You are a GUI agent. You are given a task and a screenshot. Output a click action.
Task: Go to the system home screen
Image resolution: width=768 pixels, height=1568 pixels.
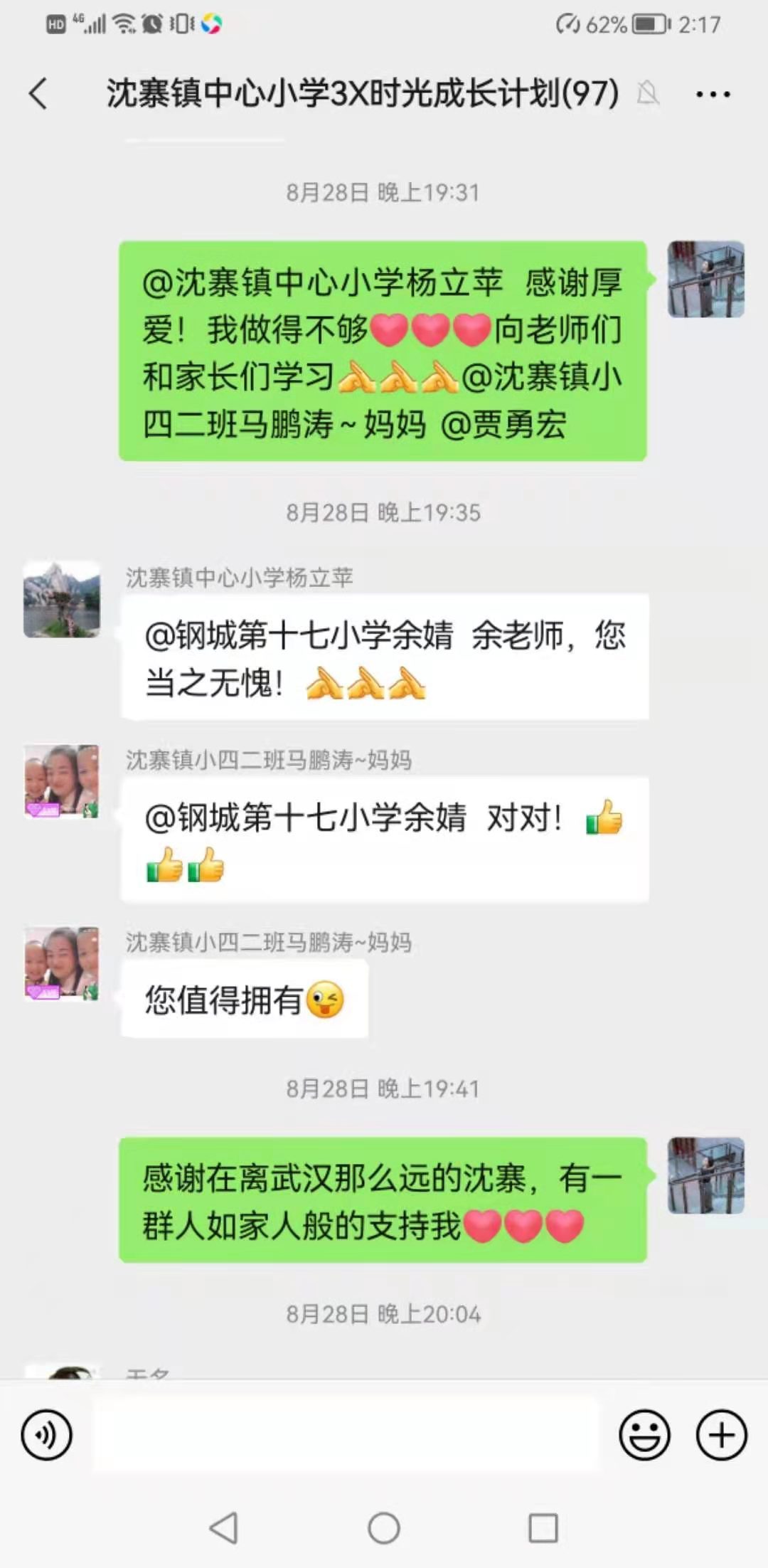[x=384, y=1527]
